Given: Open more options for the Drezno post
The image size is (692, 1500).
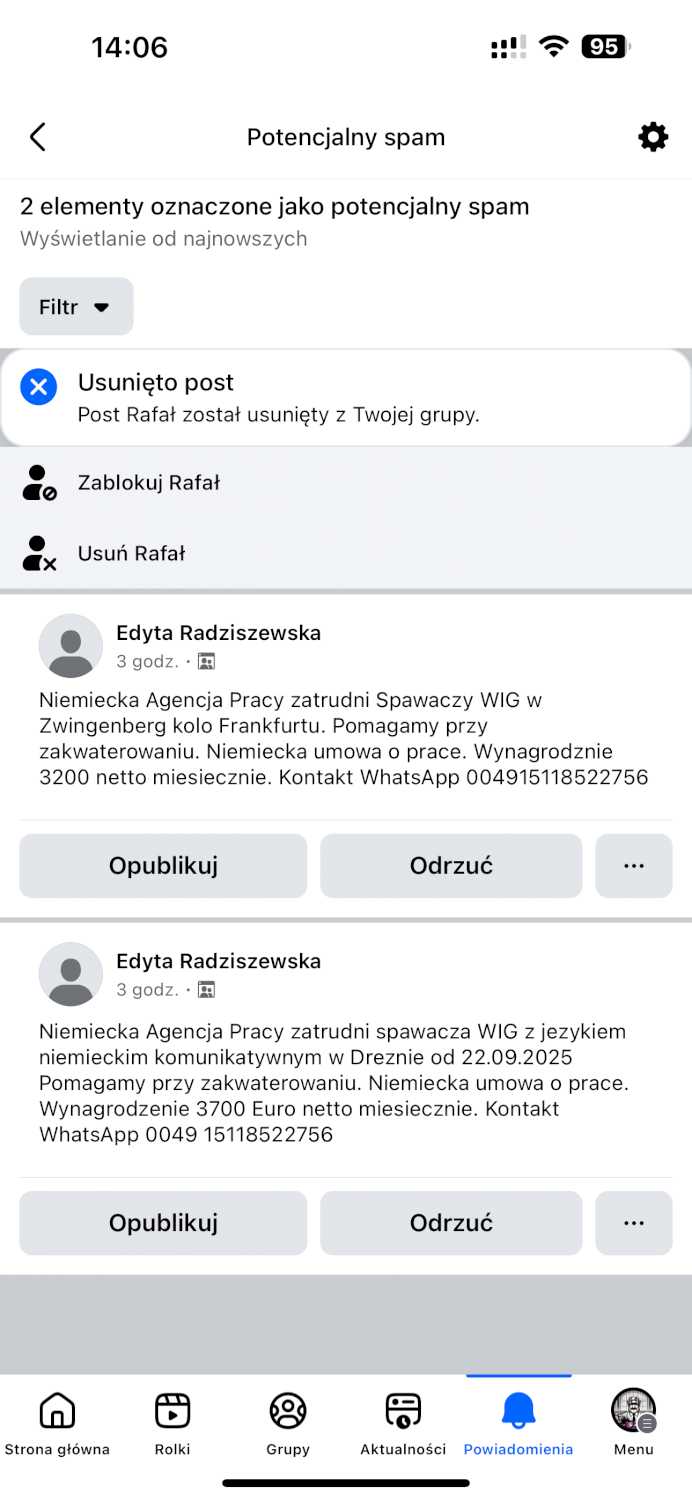Looking at the screenshot, I should click(634, 1223).
